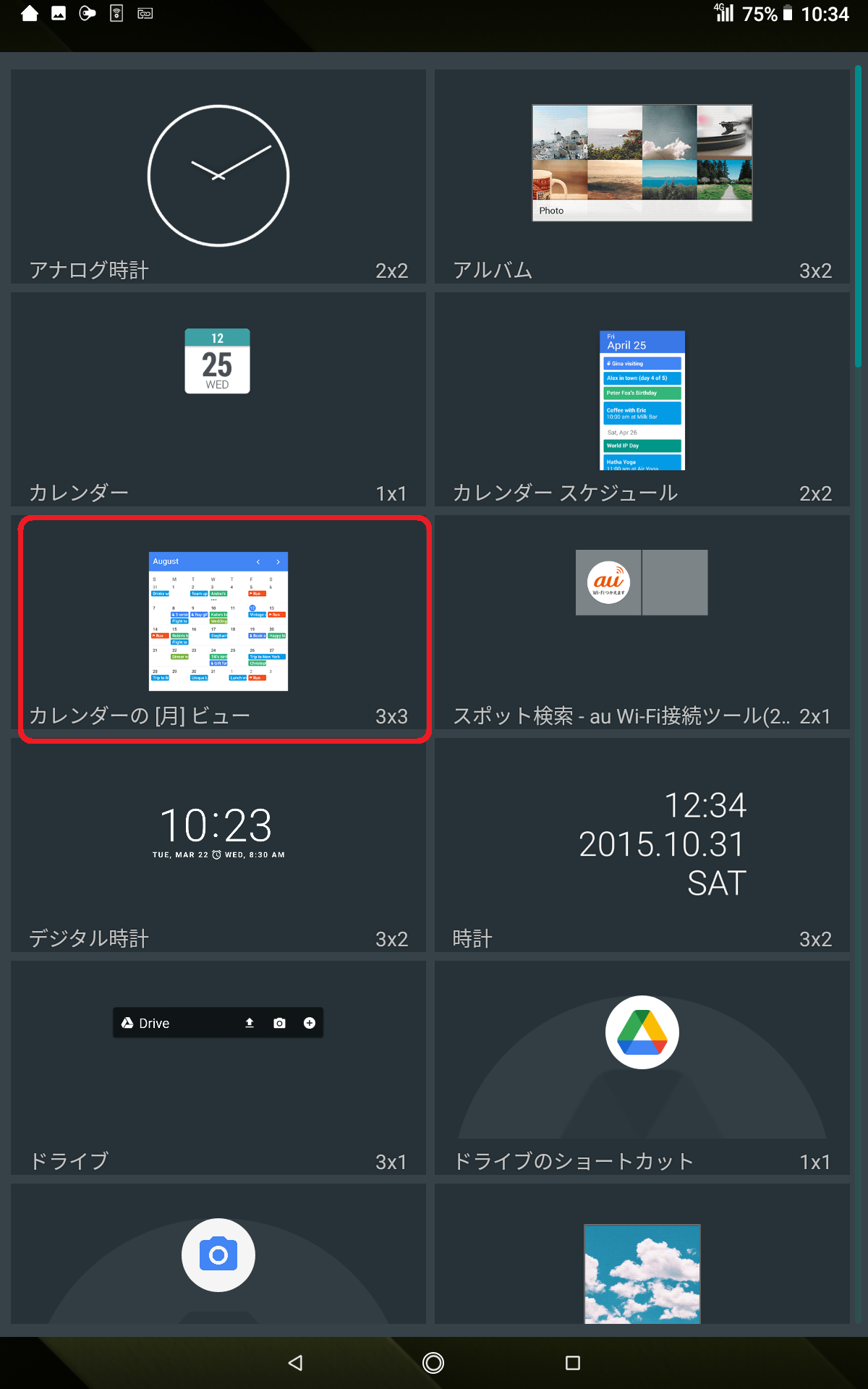The height and width of the screenshot is (1389, 868).
Task: Tap the blue camera icon widget
Action: click(x=218, y=1256)
